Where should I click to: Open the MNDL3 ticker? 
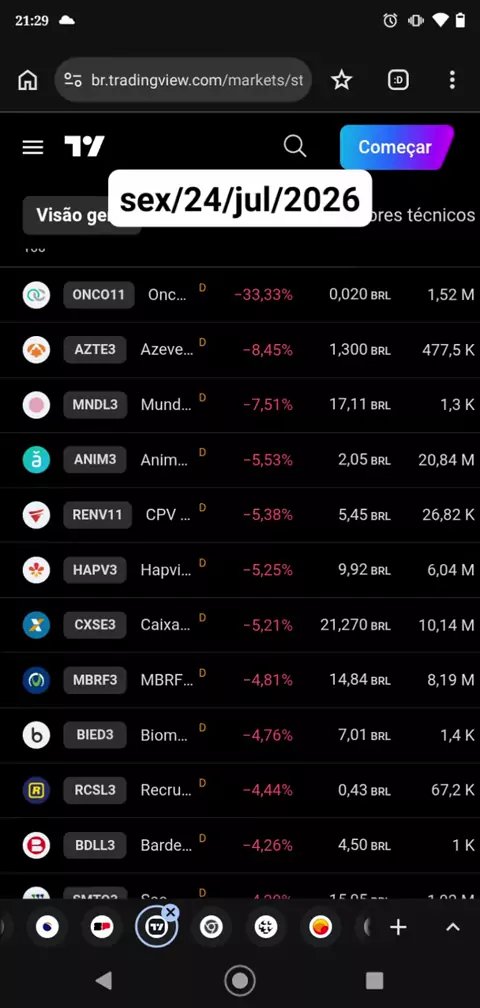click(x=95, y=405)
